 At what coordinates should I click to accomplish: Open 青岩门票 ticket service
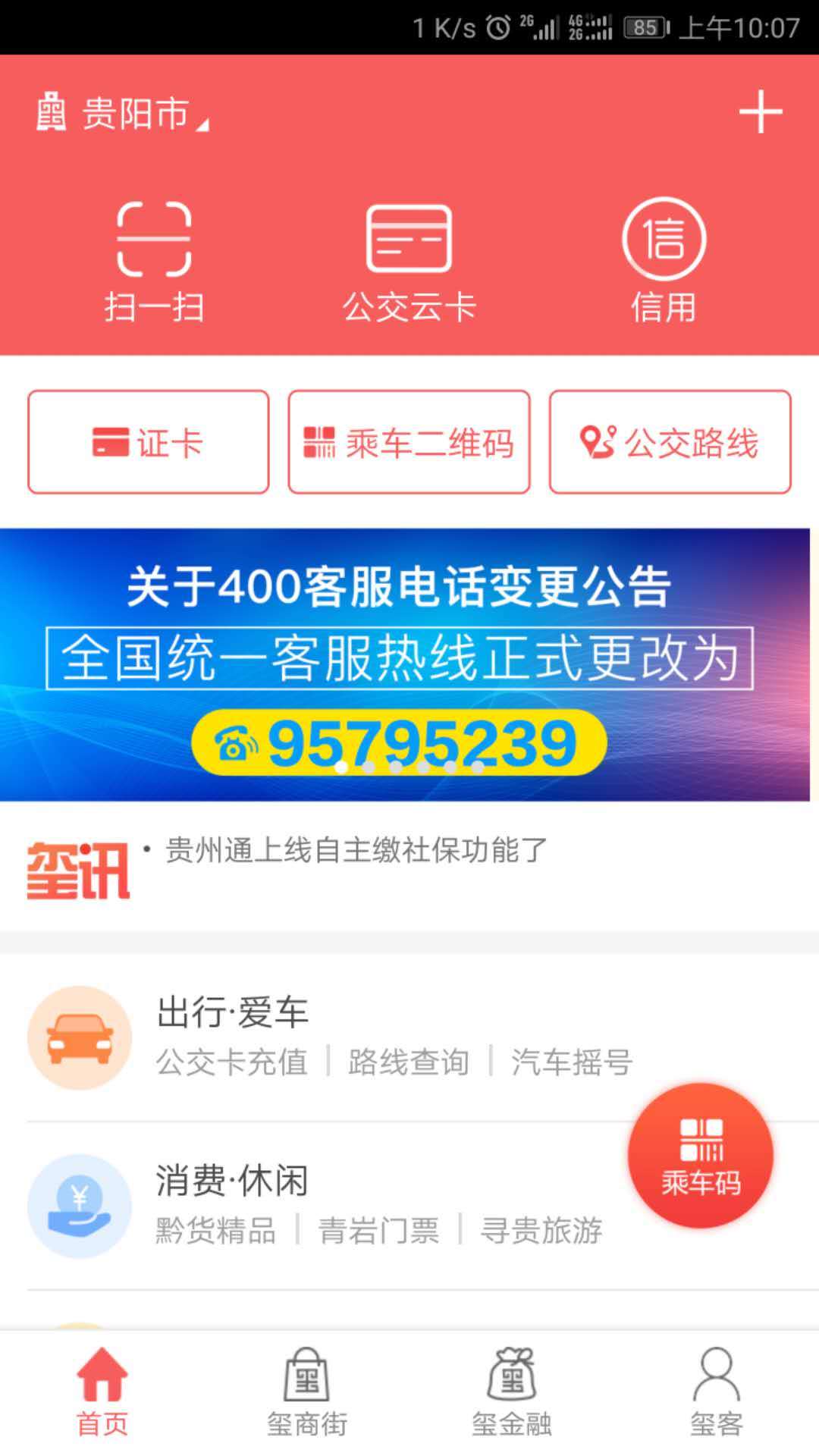point(379,1230)
